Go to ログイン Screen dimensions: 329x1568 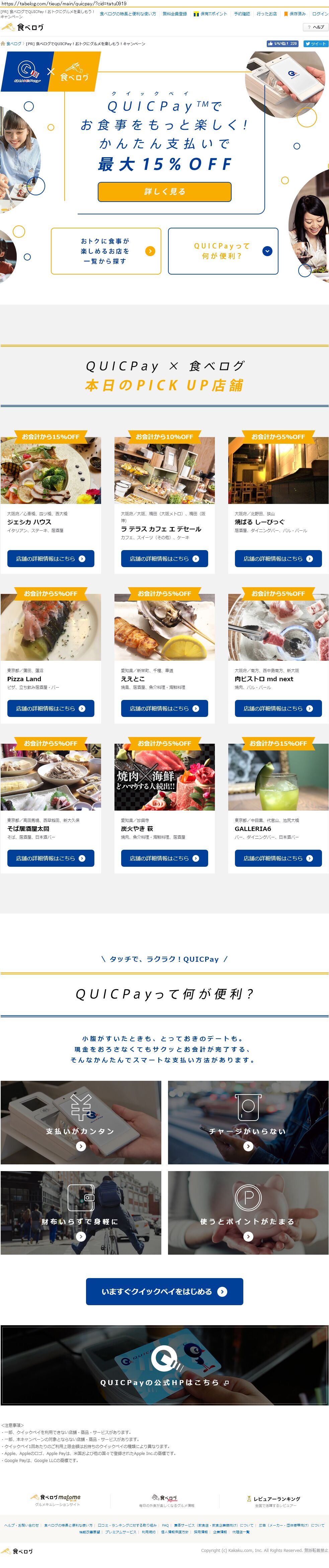coord(320,13)
